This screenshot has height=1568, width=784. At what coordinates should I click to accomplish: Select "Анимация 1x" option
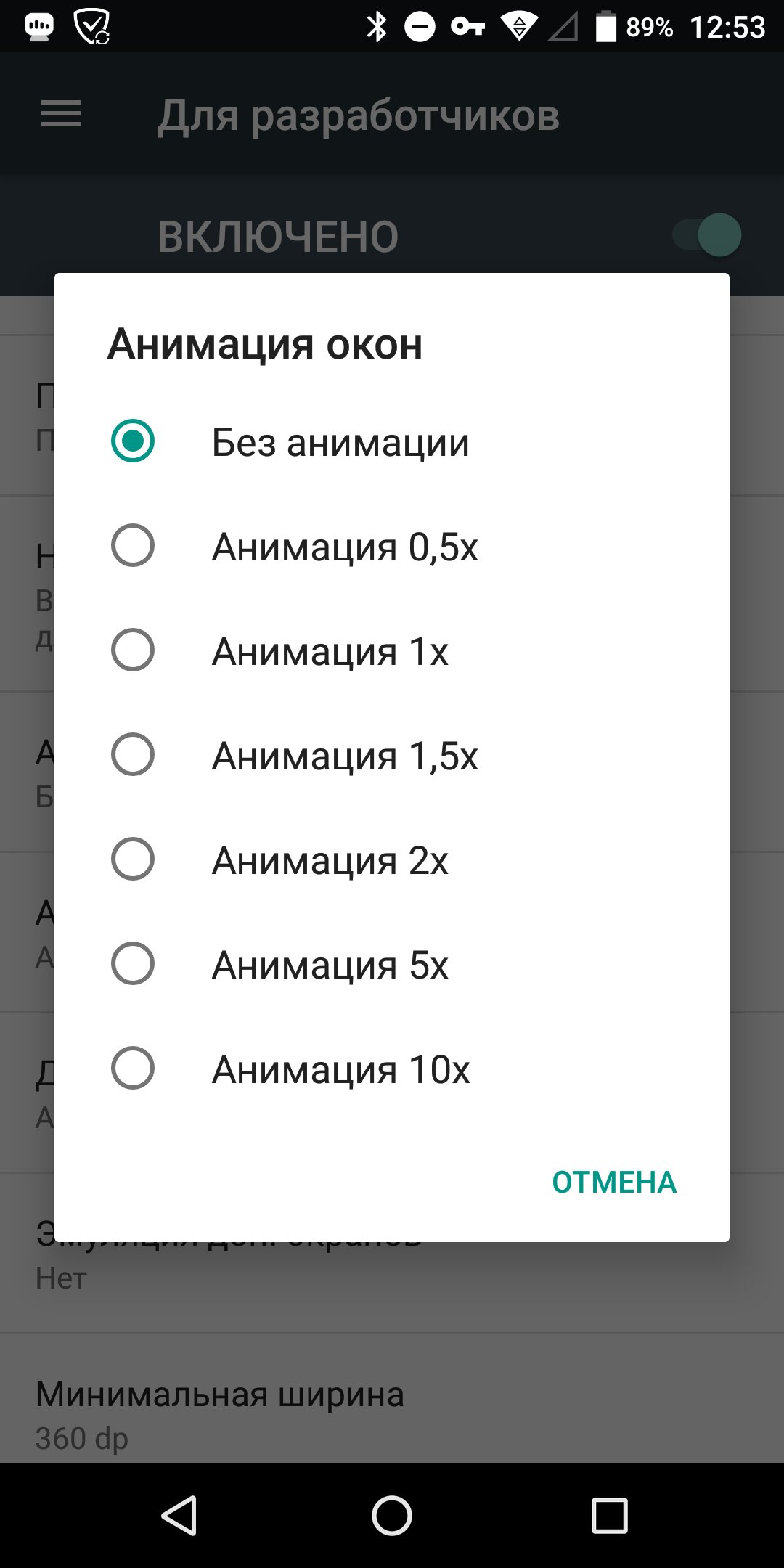(392, 650)
